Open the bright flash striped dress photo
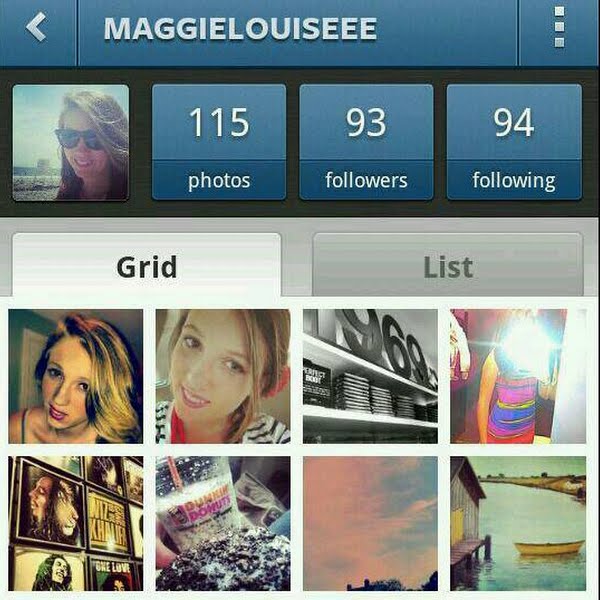 click(518, 376)
